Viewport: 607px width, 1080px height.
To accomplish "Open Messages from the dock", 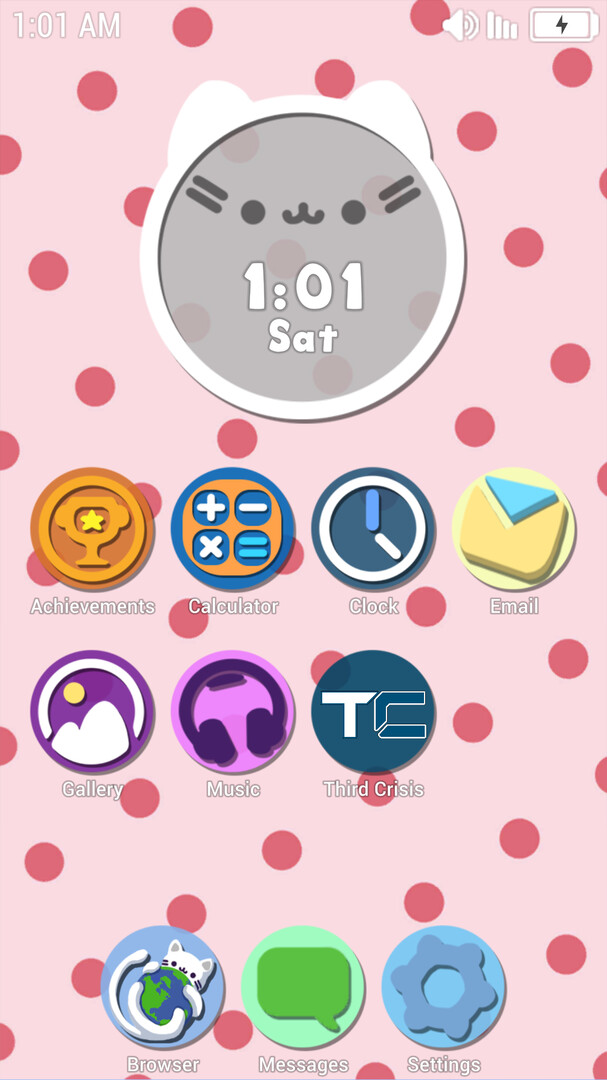I will pos(303,987).
